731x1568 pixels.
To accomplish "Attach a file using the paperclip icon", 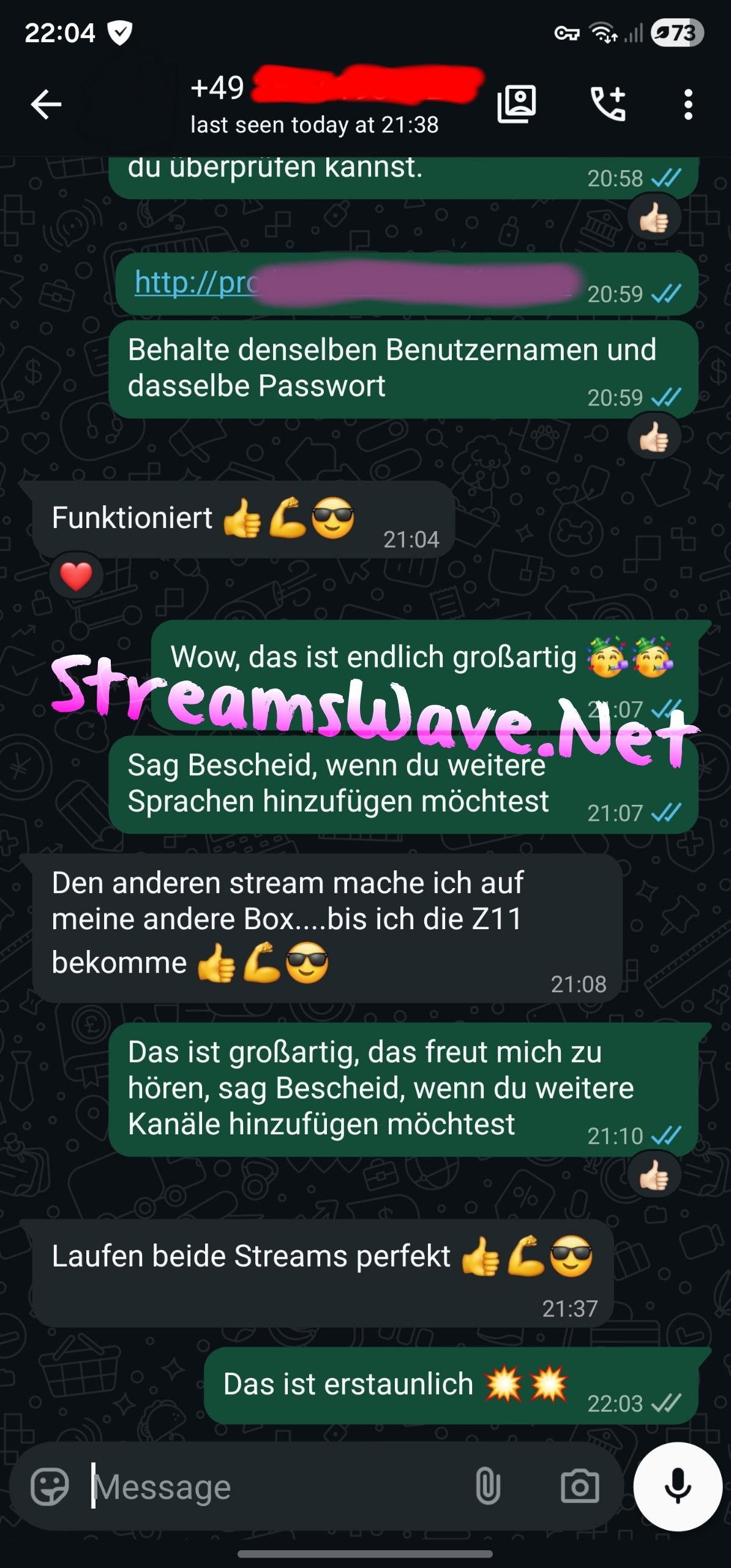I will [x=488, y=1485].
